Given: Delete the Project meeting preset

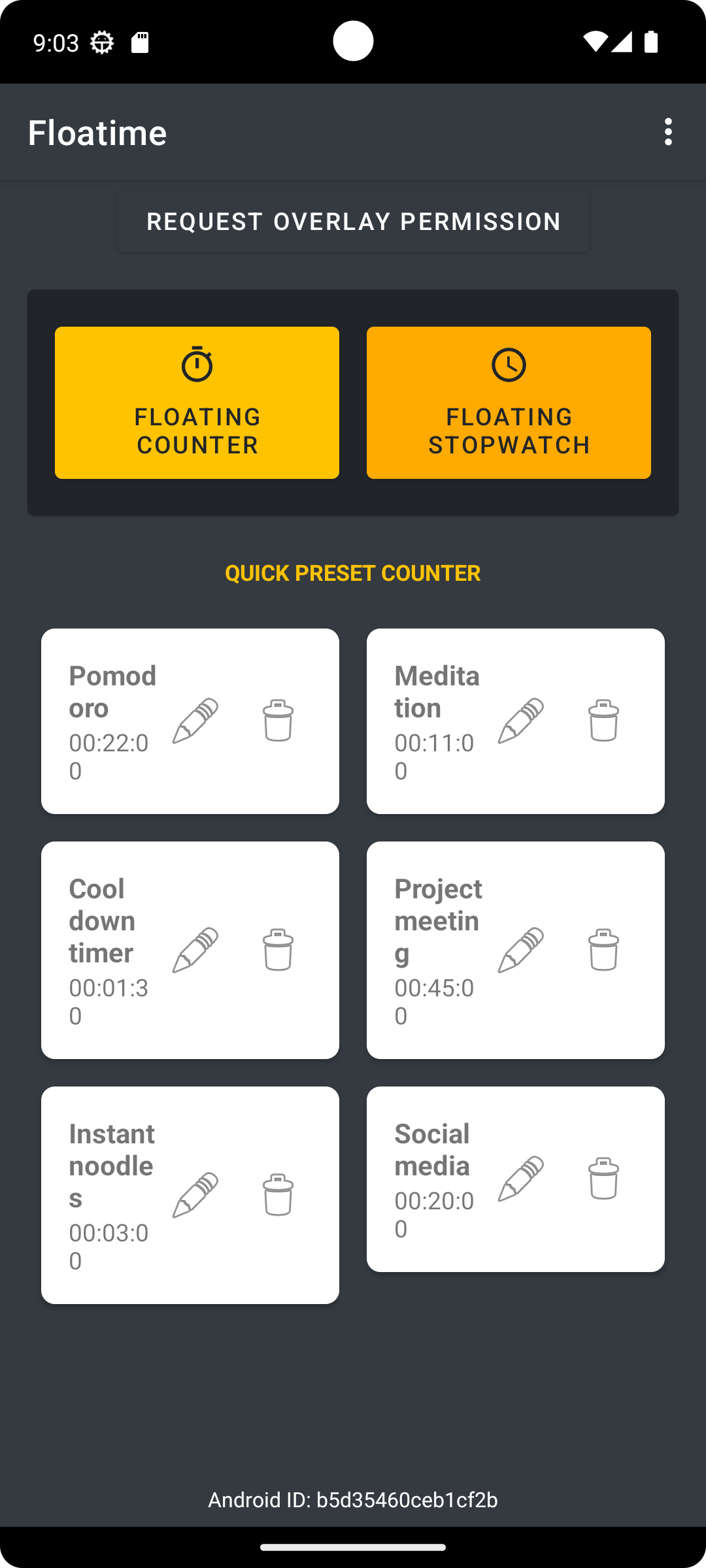Looking at the screenshot, I should [x=603, y=951].
